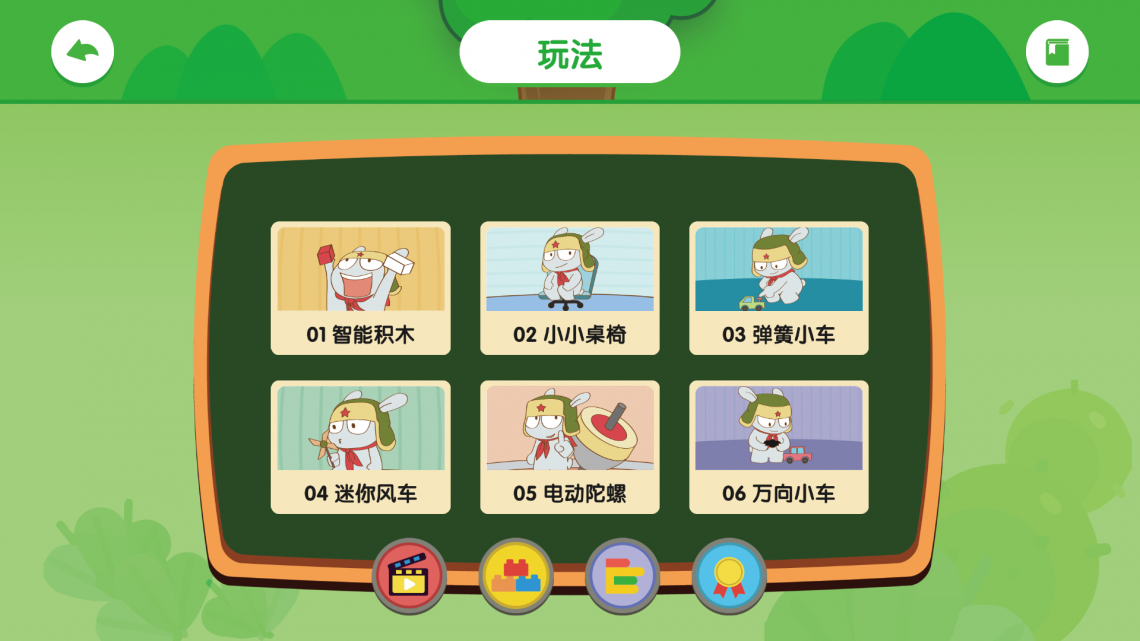Switch to the video clapperboard tab
The height and width of the screenshot is (641, 1140).
(410, 576)
